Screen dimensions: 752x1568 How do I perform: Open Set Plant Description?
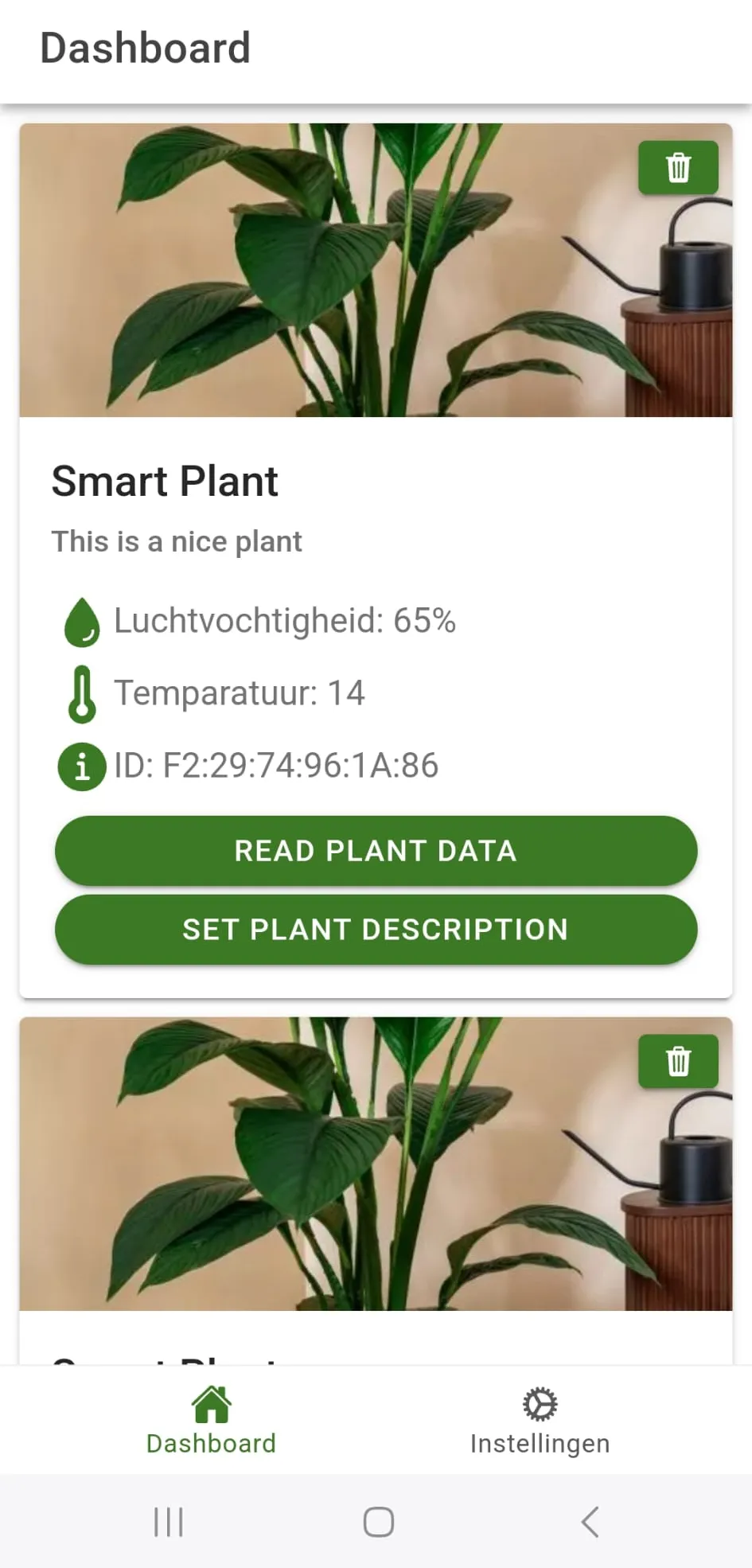point(376,930)
